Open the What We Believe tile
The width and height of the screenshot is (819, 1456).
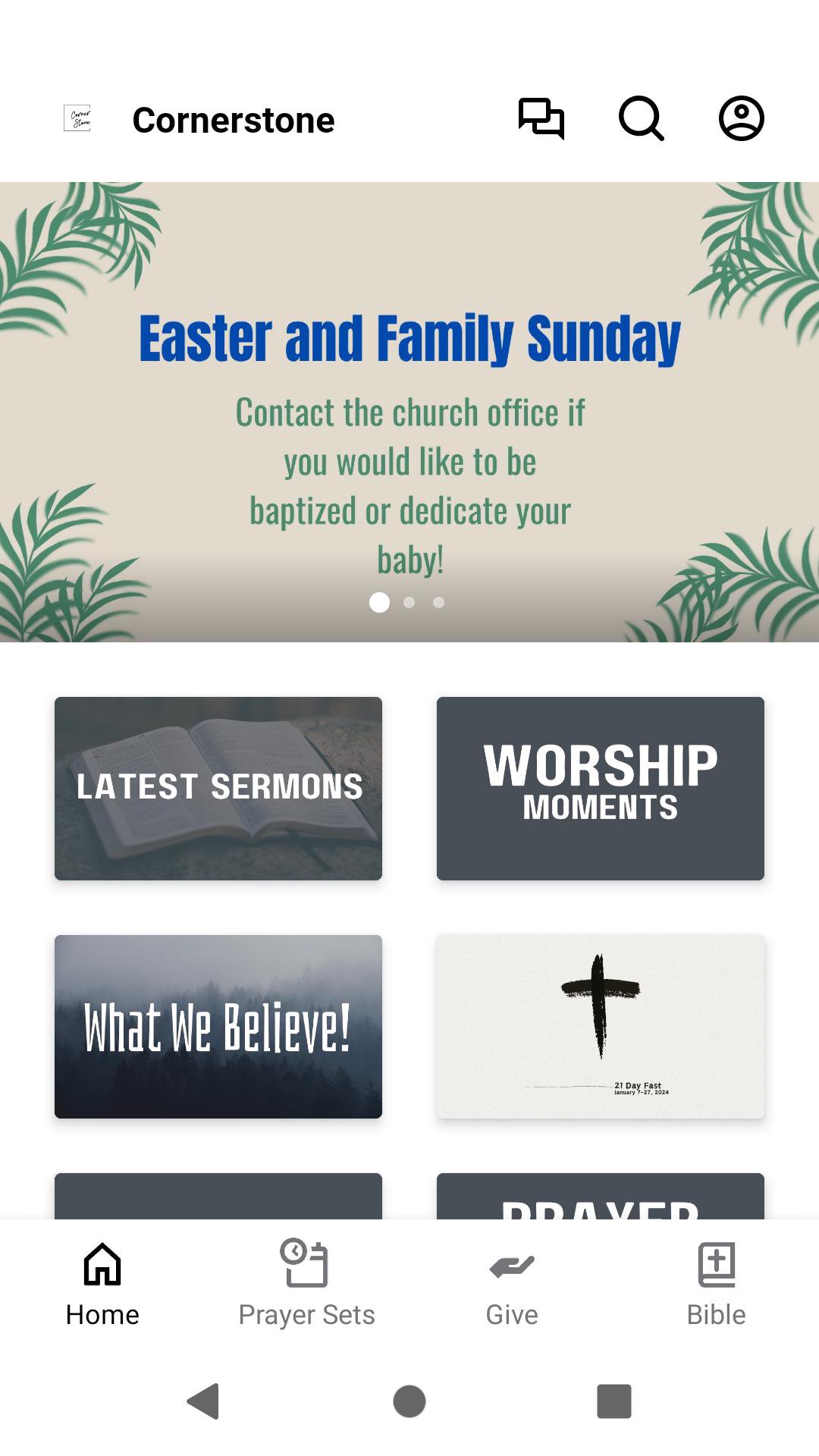[218, 1027]
